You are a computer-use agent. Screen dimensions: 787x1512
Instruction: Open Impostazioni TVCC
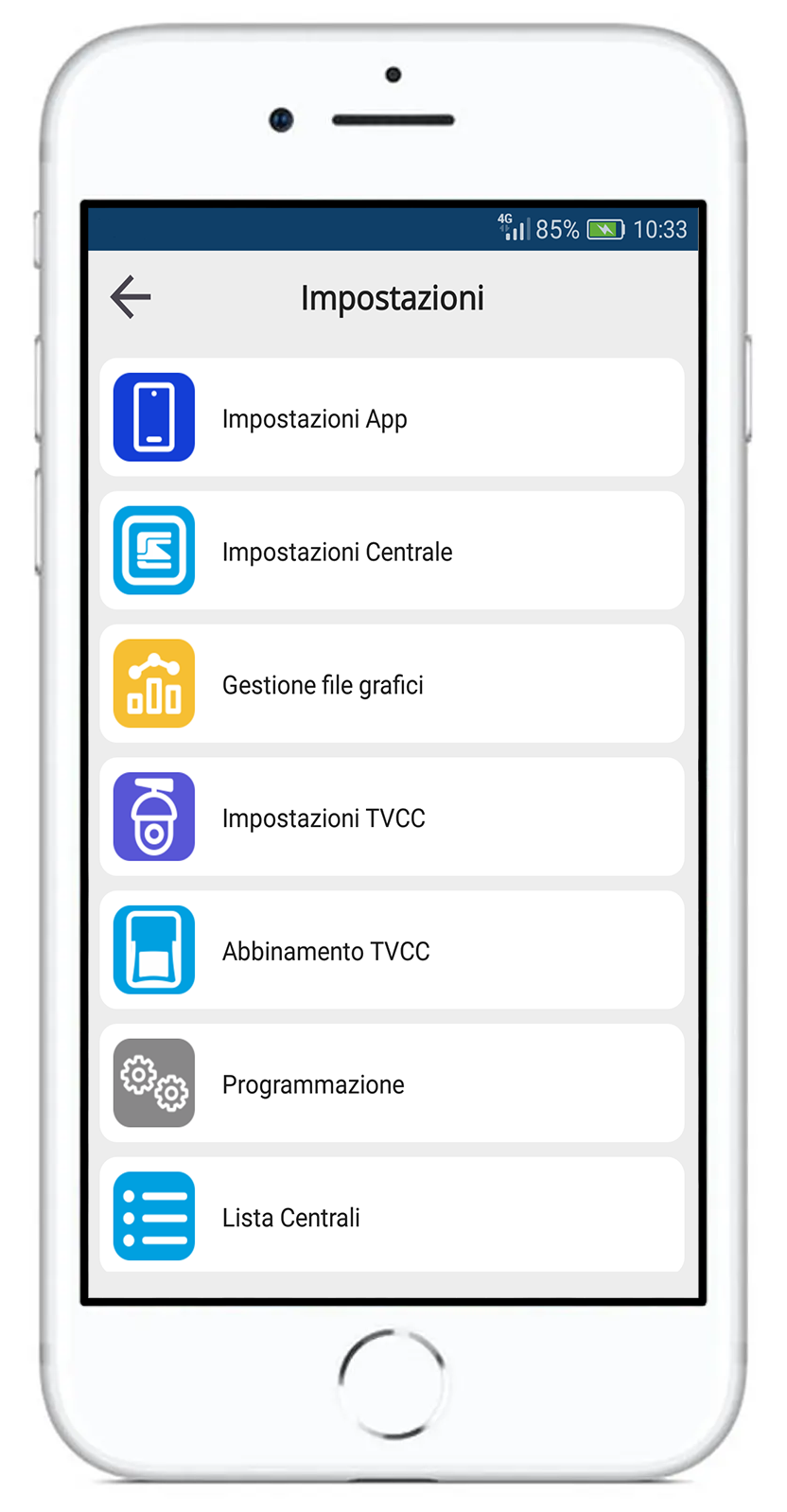(392, 817)
